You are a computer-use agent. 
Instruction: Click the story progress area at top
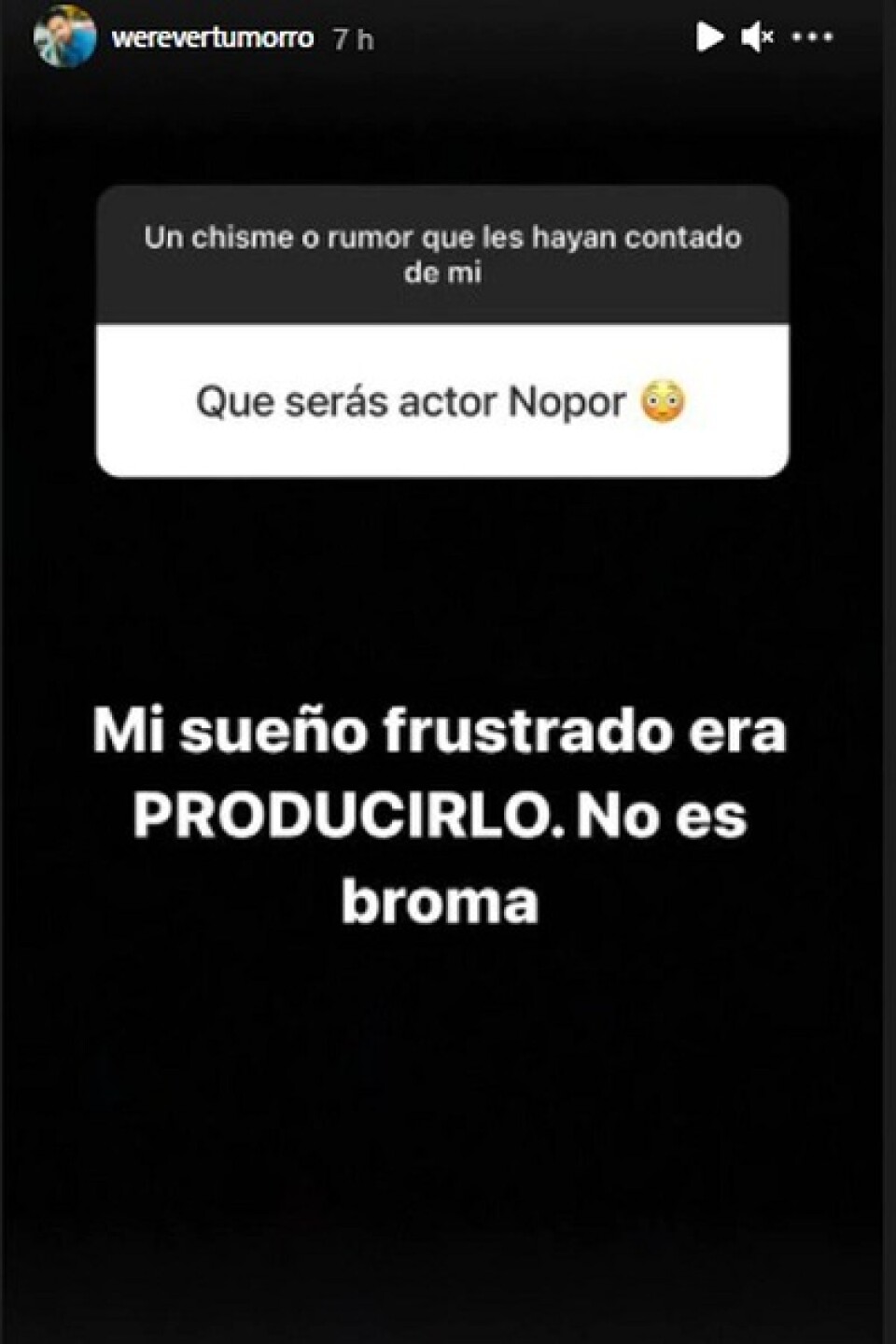click(448, 7)
